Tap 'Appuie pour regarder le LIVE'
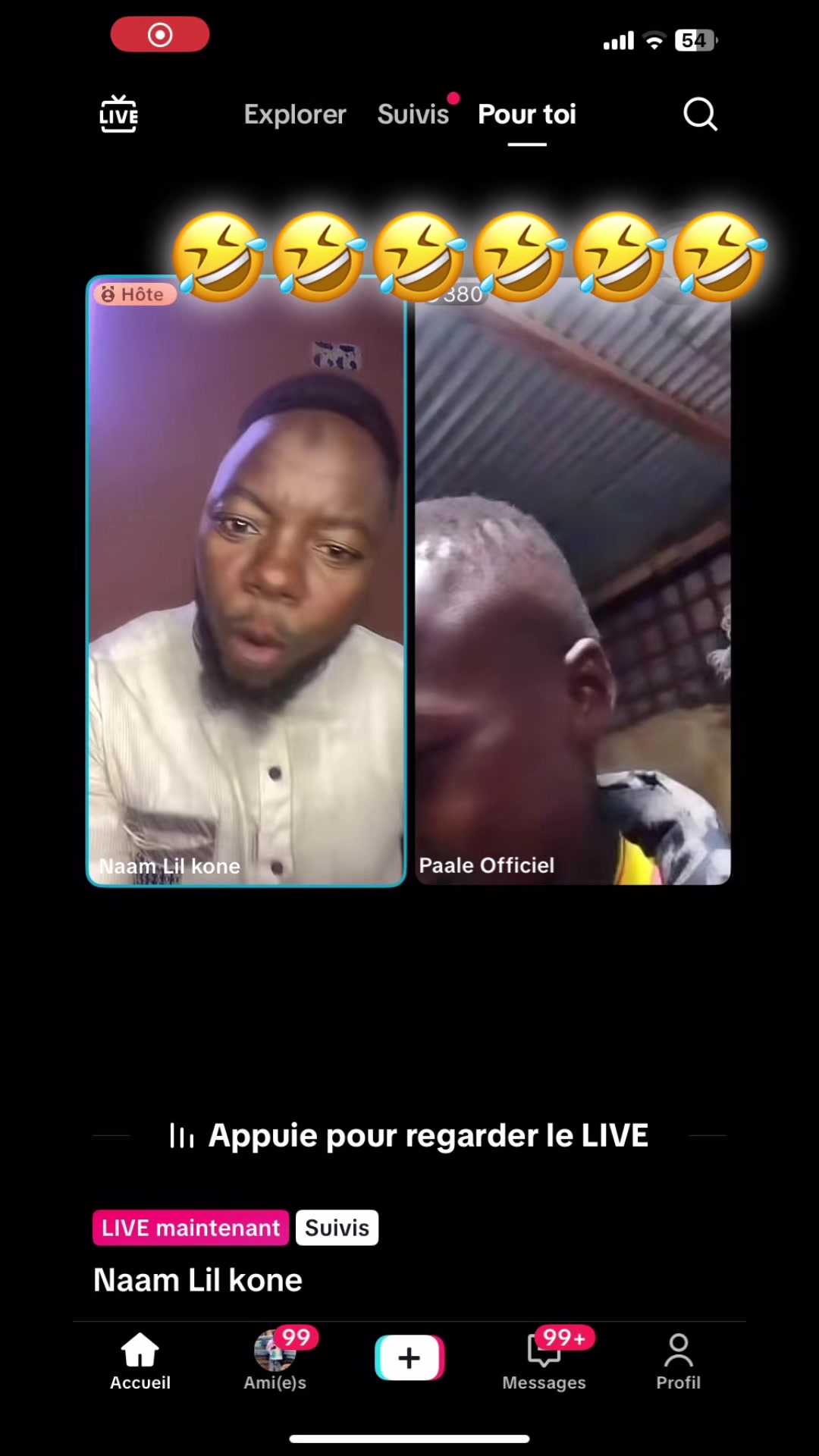819x1456 pixels. pos(409,1135)
